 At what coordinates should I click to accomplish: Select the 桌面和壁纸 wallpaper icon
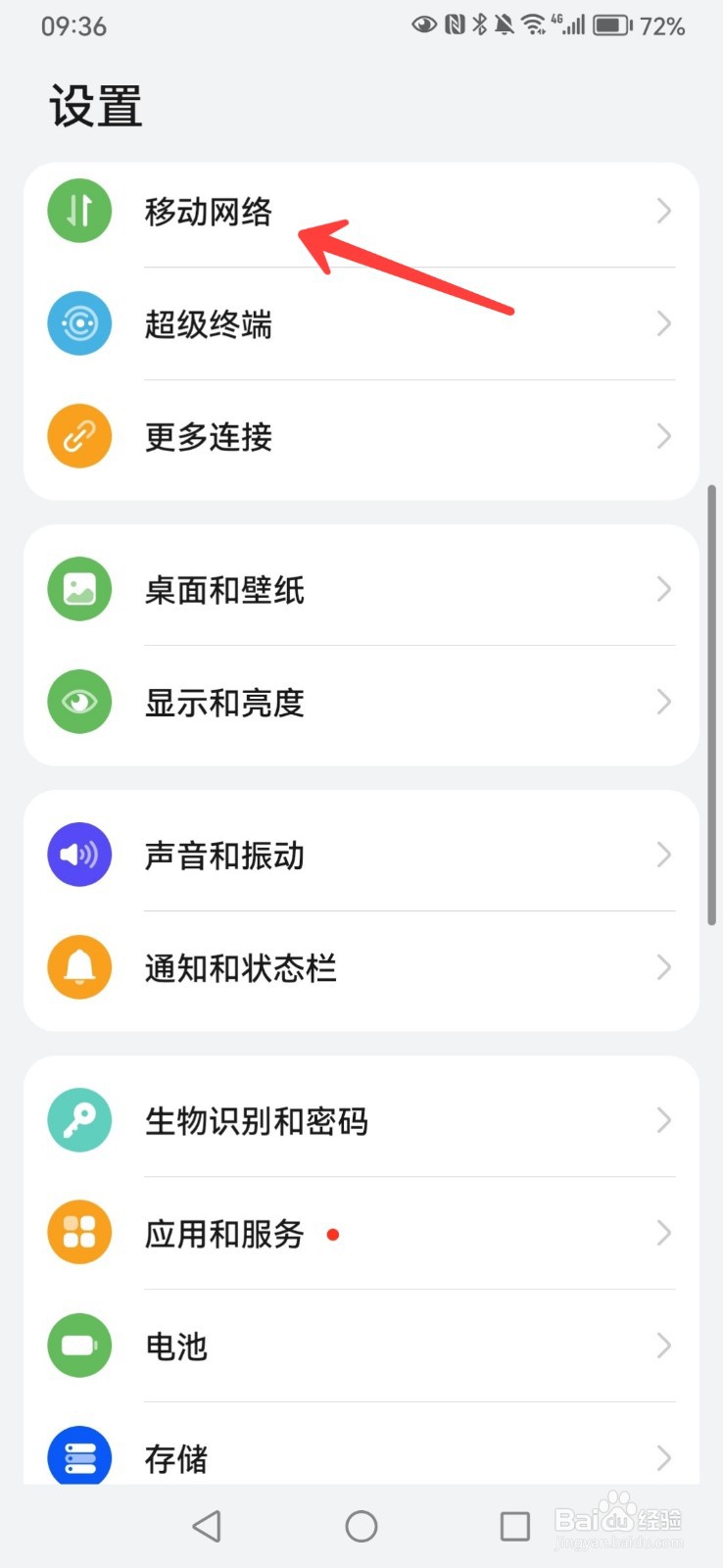pos(79,589)
